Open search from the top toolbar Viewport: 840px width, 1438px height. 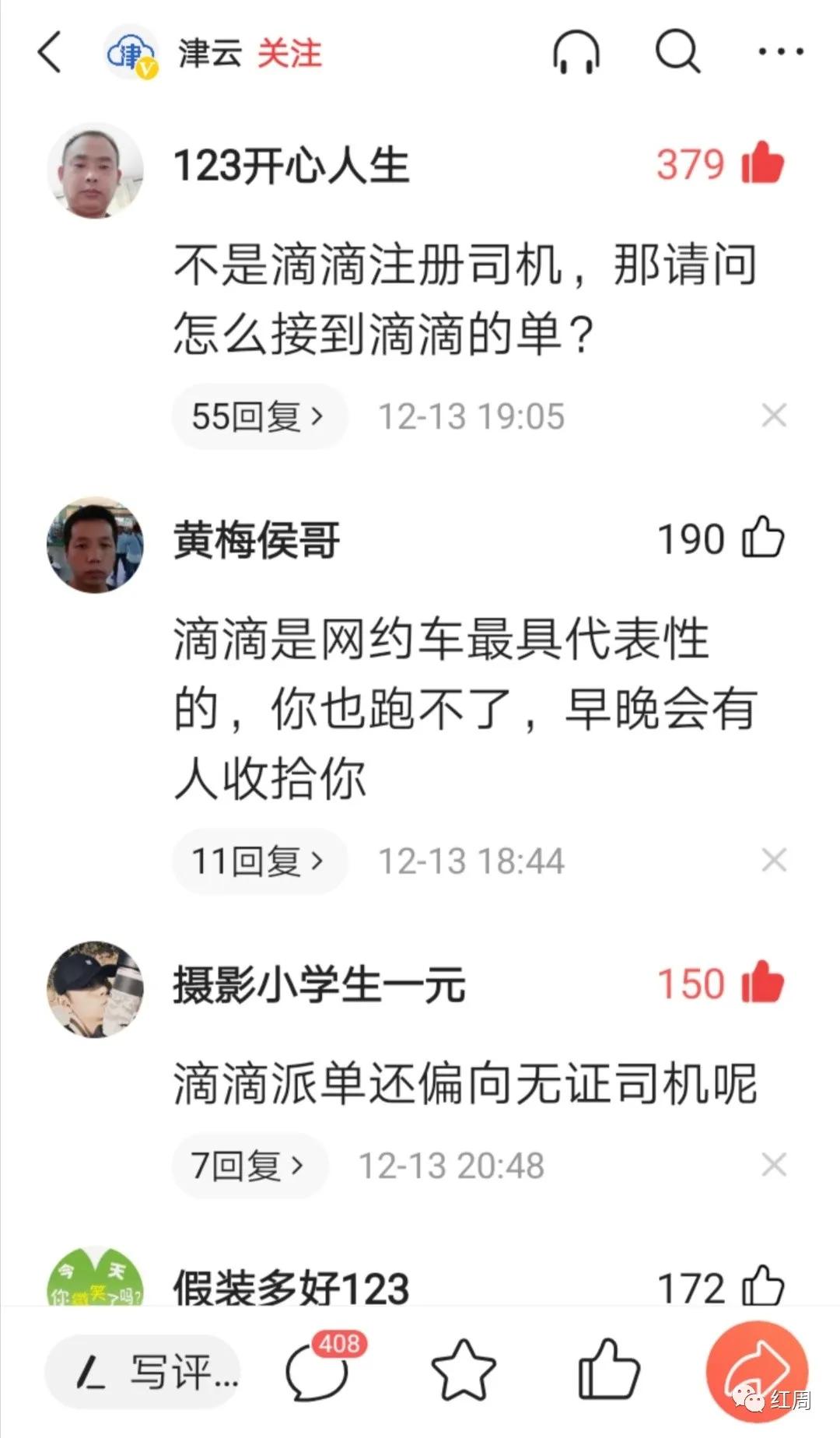point(678,53)
